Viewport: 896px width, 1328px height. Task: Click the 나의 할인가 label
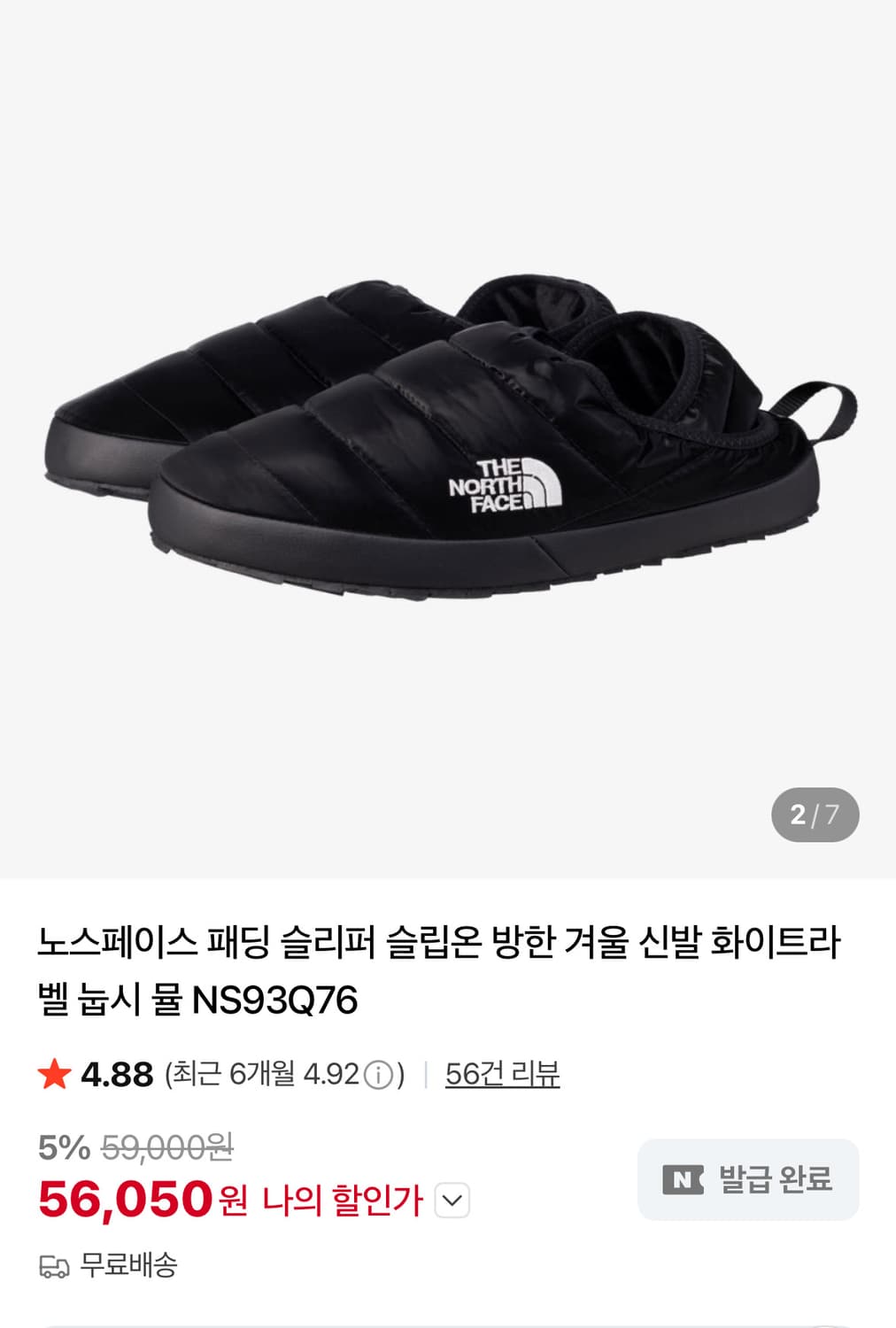coord(343,1201)
